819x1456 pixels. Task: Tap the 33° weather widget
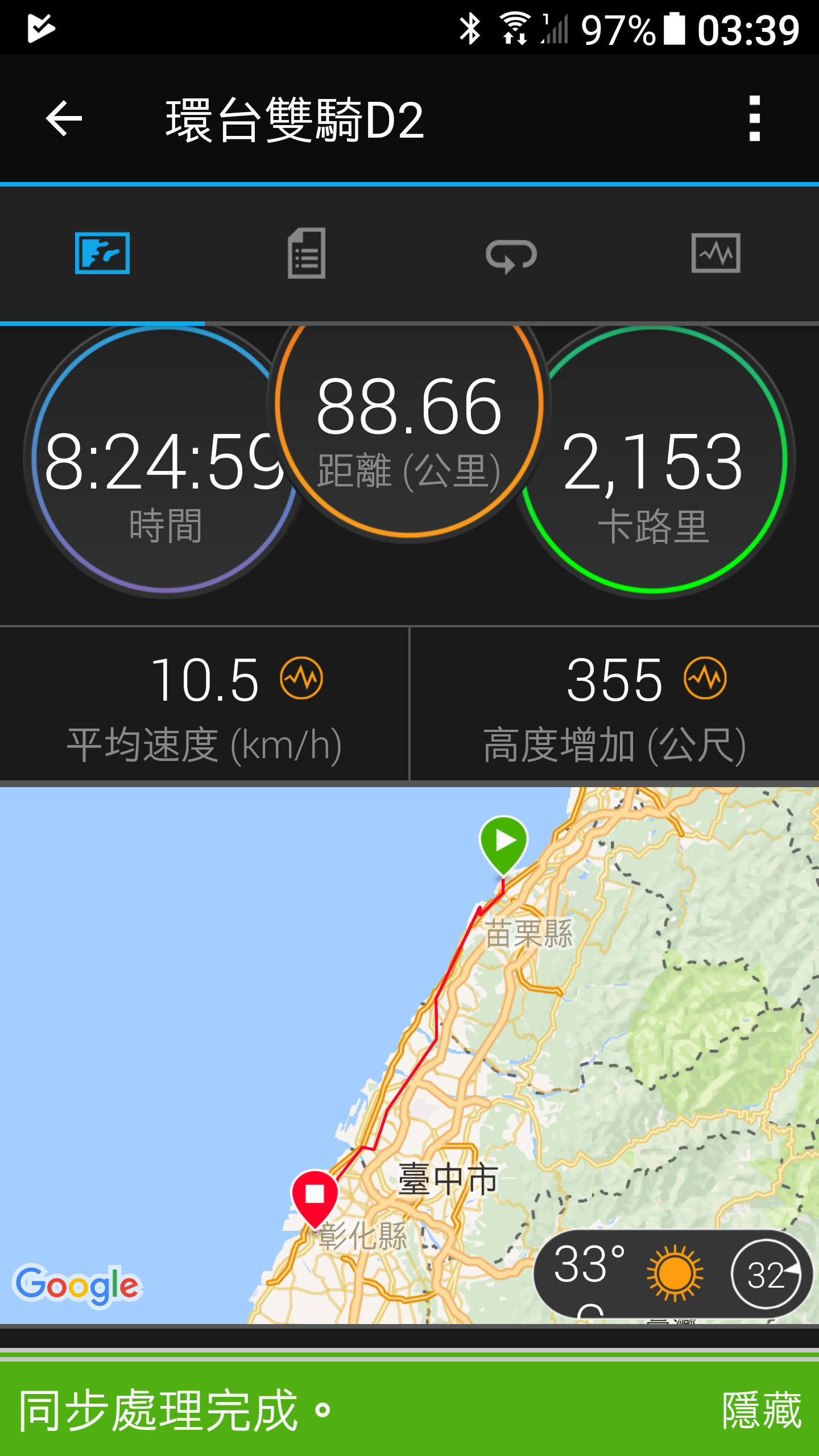coord(671,1274)
